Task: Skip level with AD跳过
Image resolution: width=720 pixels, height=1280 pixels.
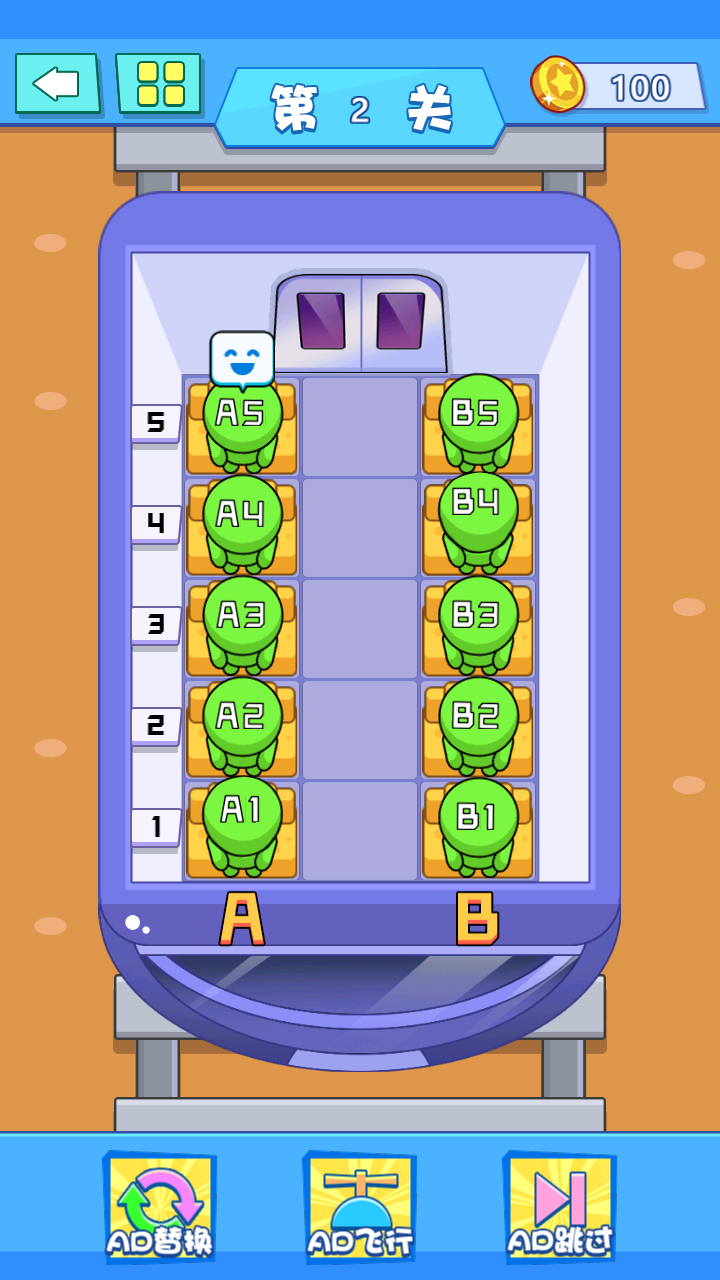Action: tap(559, 1207)
